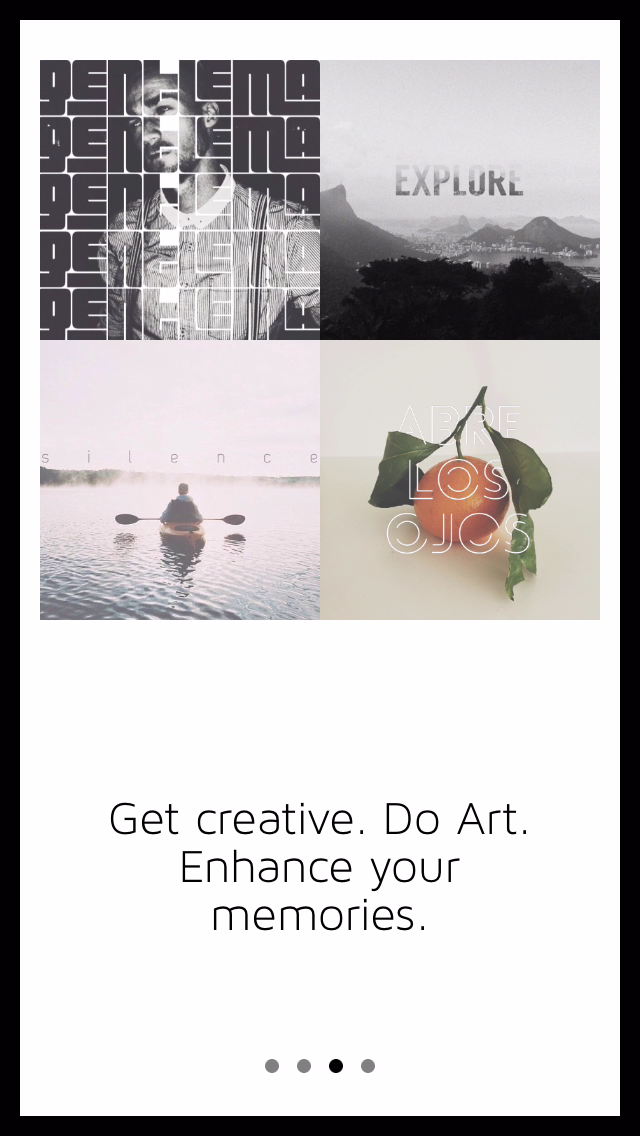Go to the last page indicator dot
Image resolution: width=640 pixels, height=1136 pixels.
(368, 1066)
